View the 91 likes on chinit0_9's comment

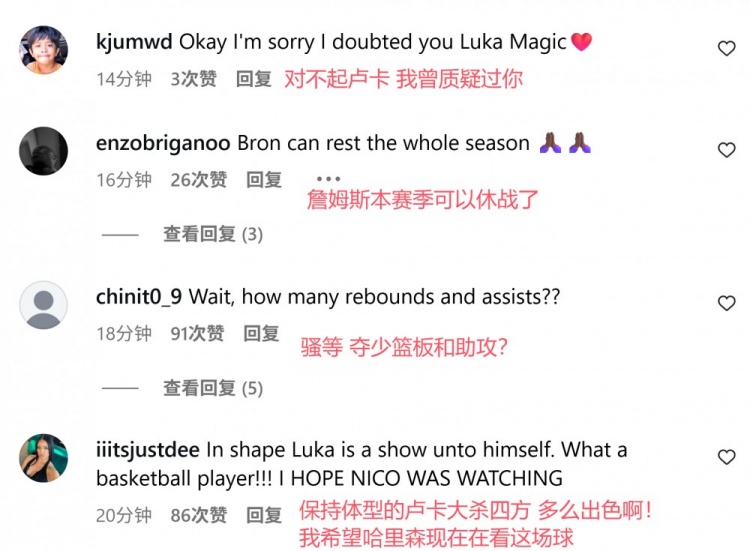pos(197,334)
